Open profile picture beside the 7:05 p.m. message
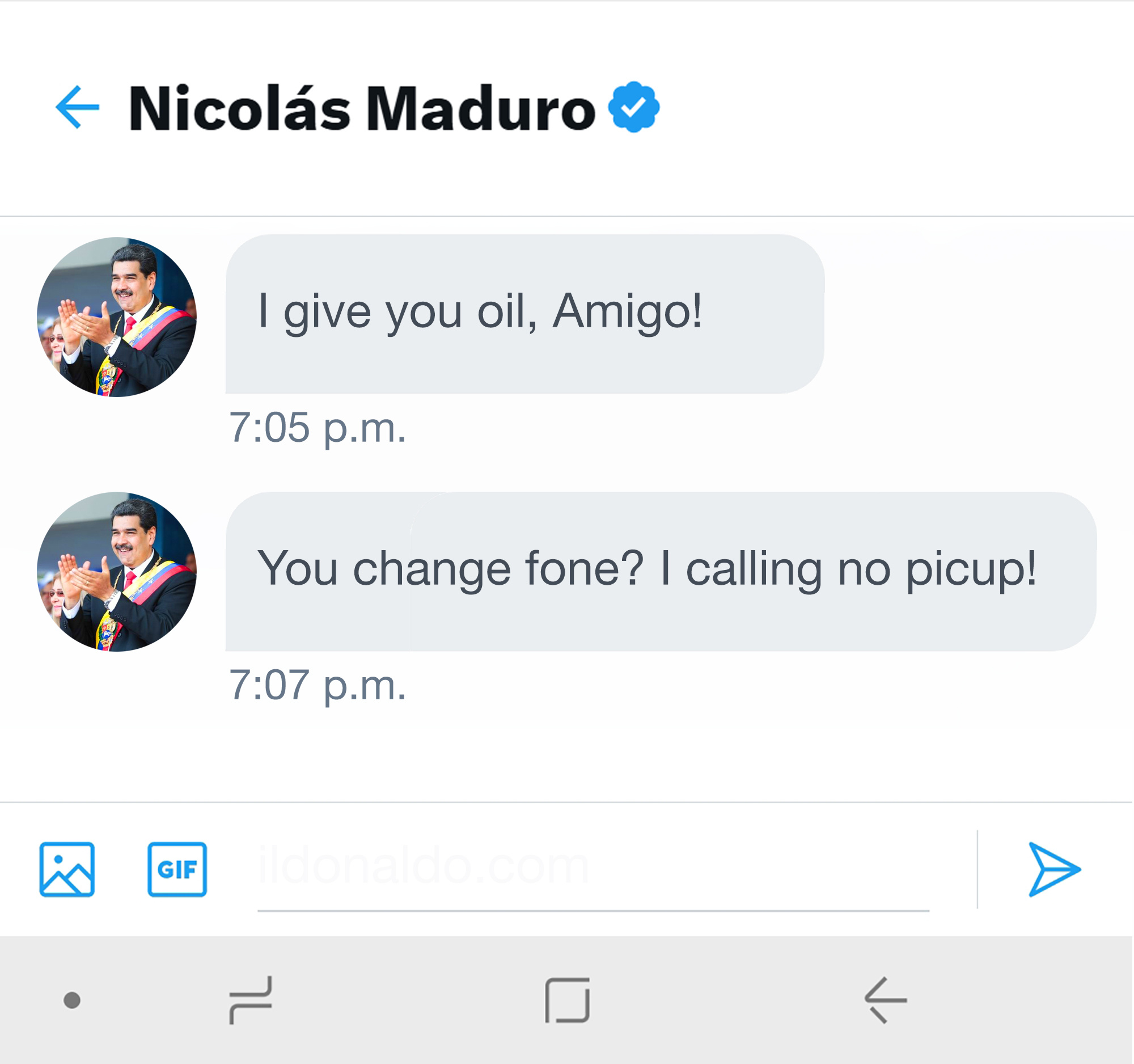The height and width of the screenshot is (1064, 1134). coord(117,316)
